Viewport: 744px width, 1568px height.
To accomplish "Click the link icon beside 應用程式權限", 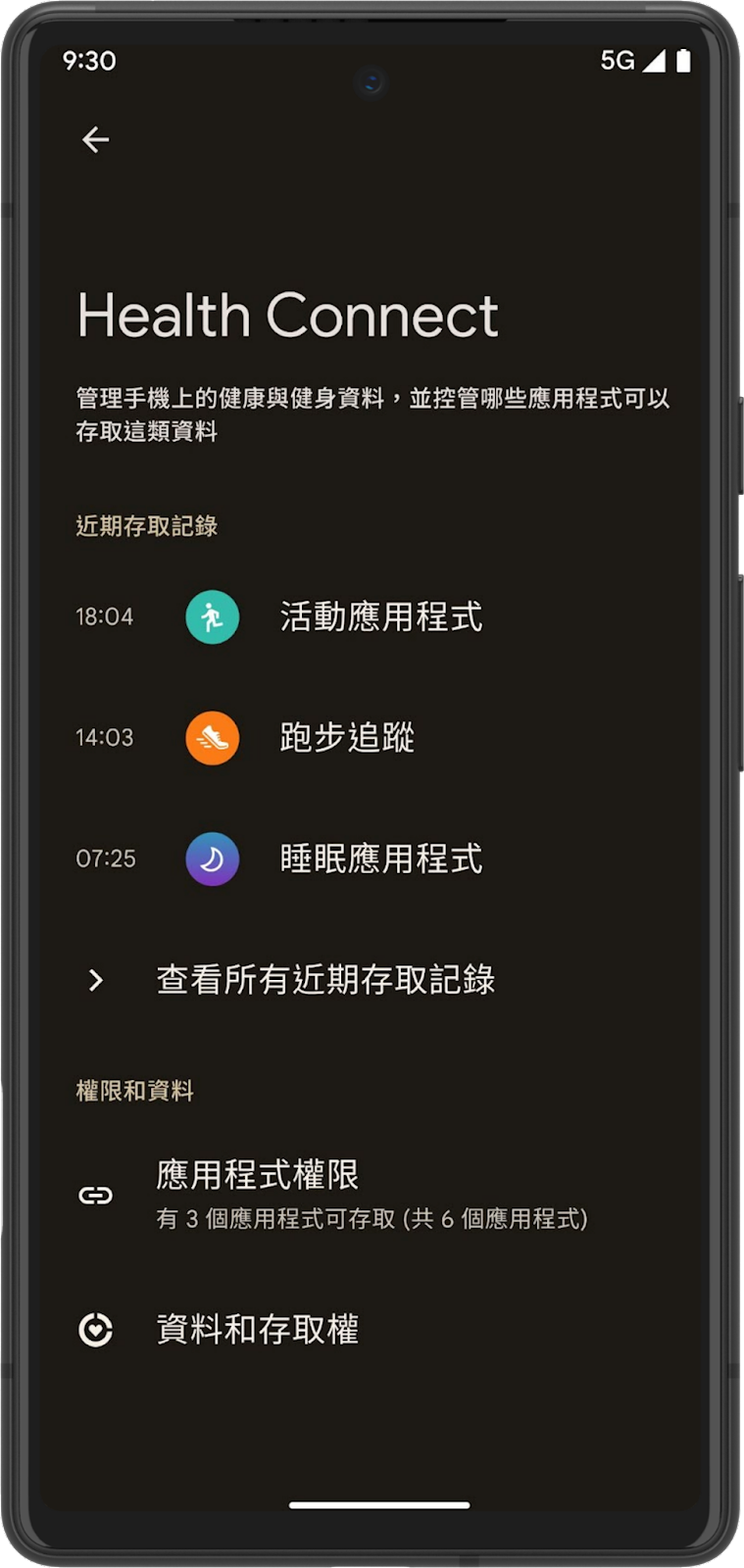I will (95, 1195).
